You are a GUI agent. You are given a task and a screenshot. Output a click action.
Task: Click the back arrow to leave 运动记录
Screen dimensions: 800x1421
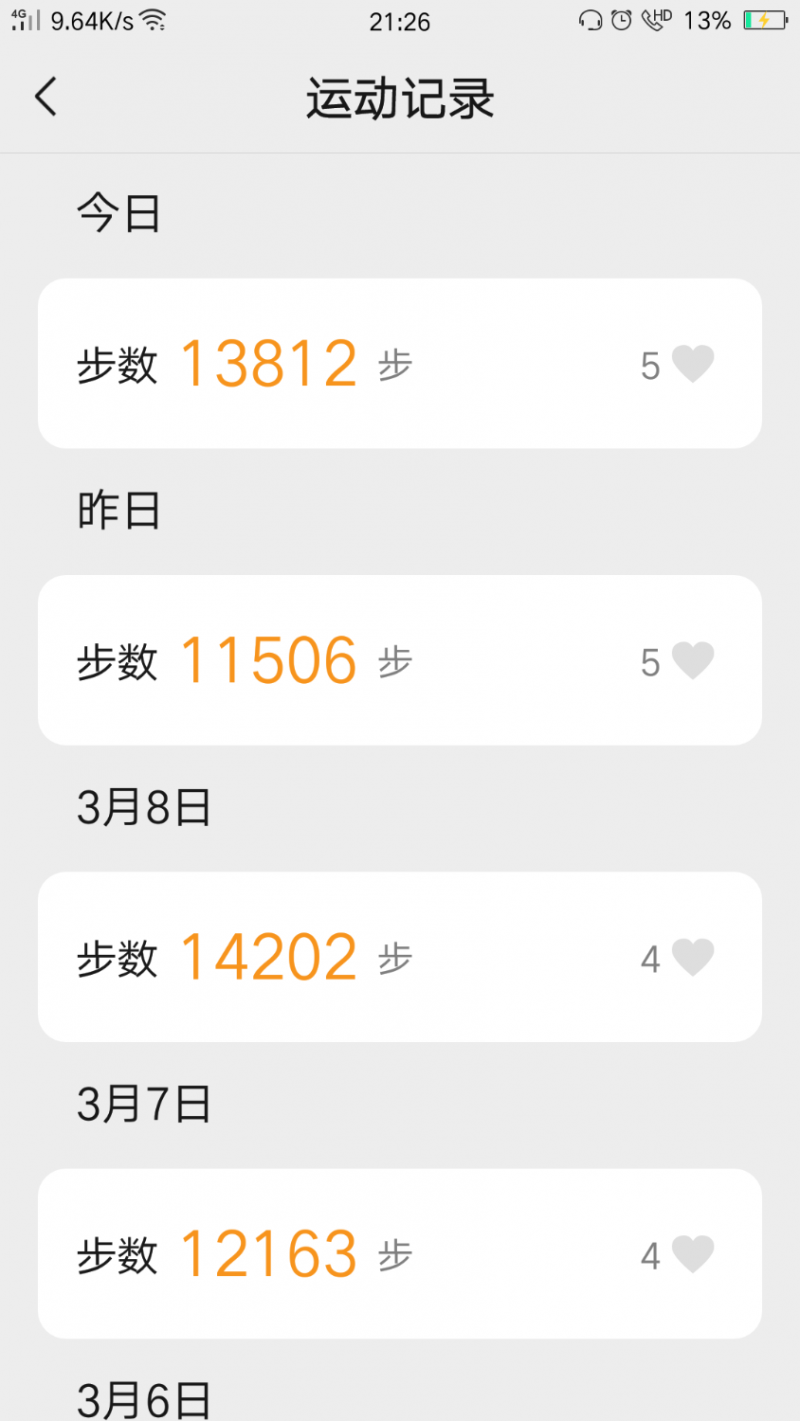point(45,96)
